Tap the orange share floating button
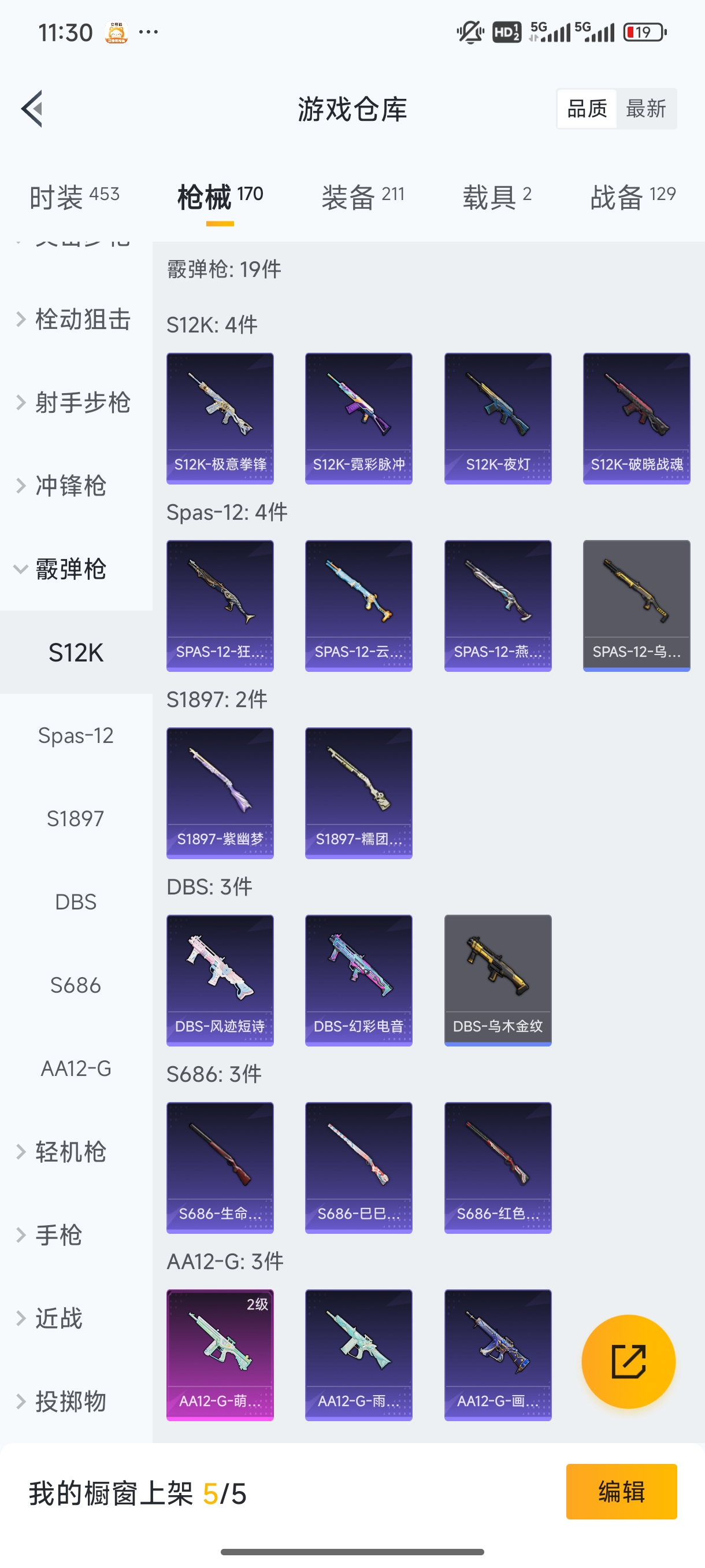Image resolution: width=705 pixels, height=1568 pixels. [x=628, y=1362]
